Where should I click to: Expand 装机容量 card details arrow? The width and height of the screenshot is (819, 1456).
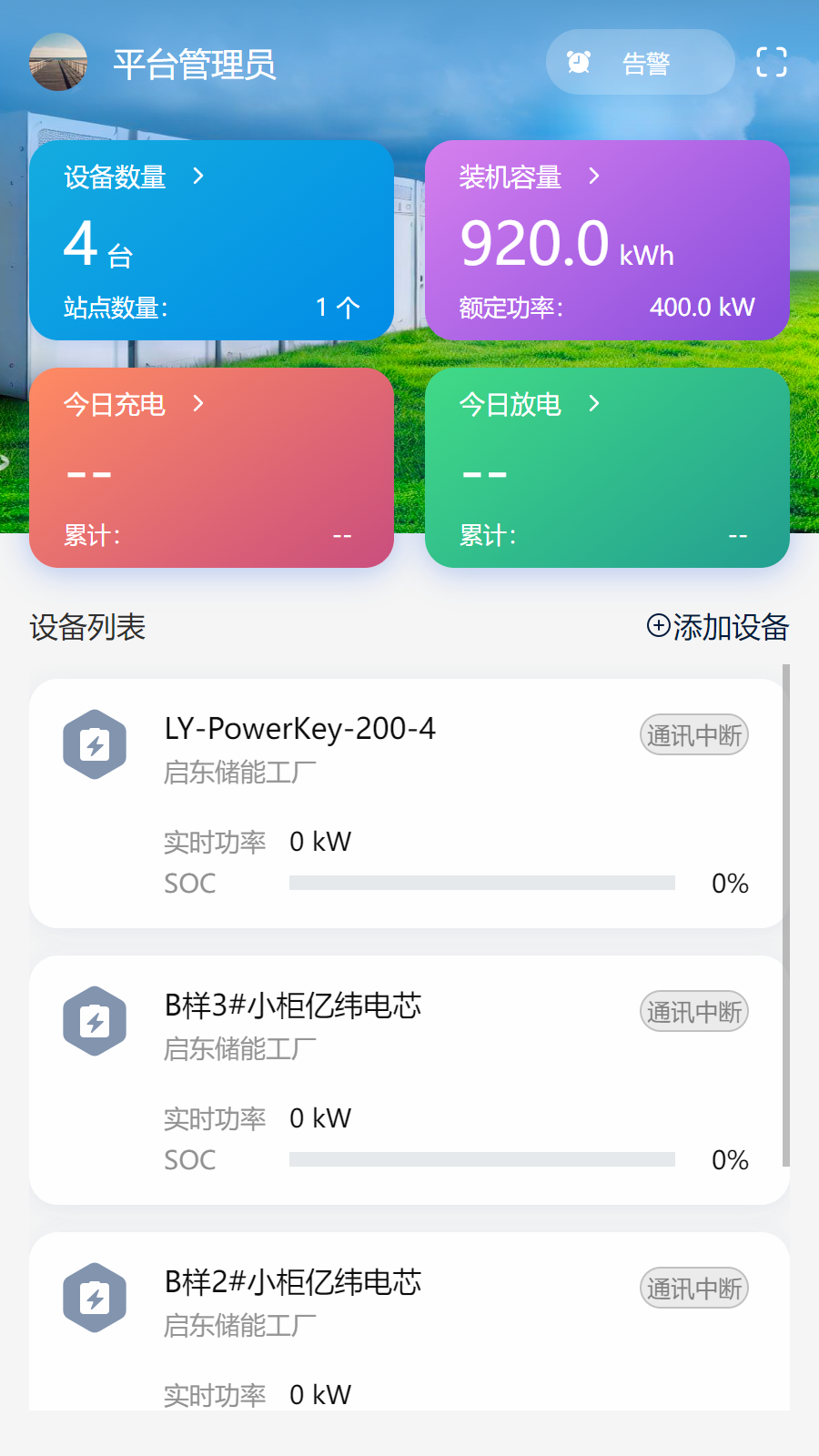coord(596,177)
